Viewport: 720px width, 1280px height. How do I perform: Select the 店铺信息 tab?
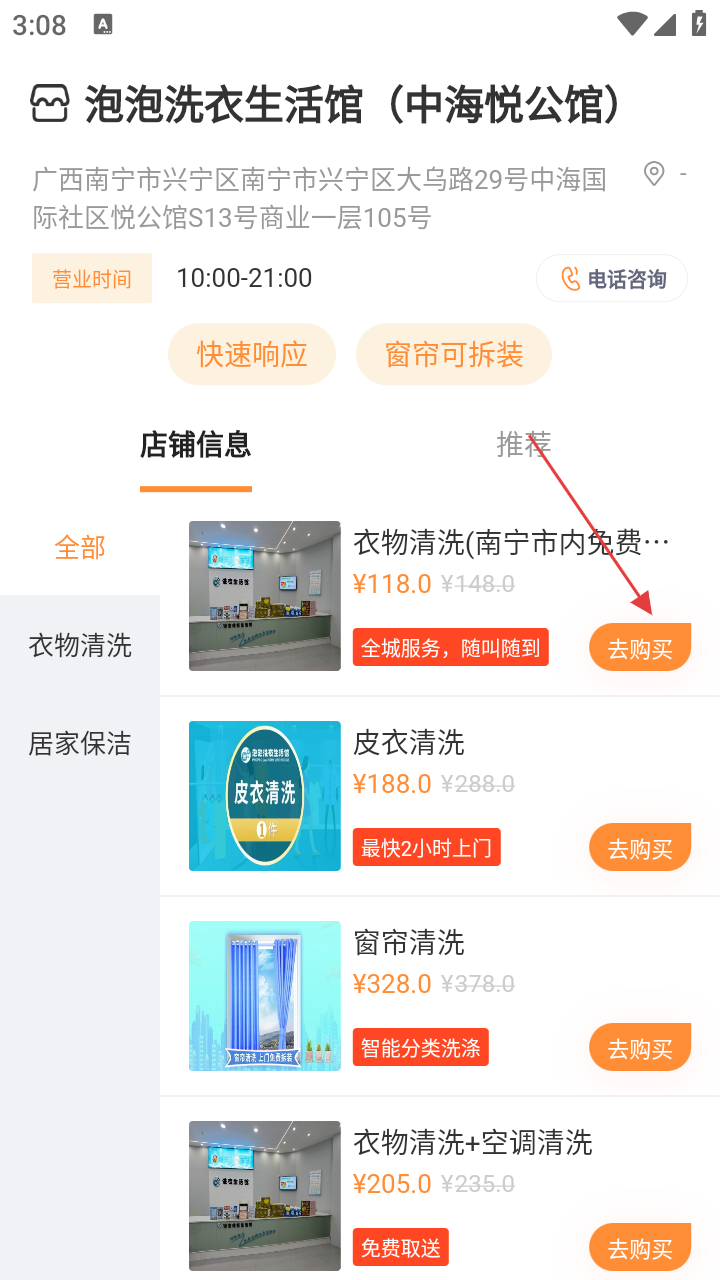click(x=195, y=444)
